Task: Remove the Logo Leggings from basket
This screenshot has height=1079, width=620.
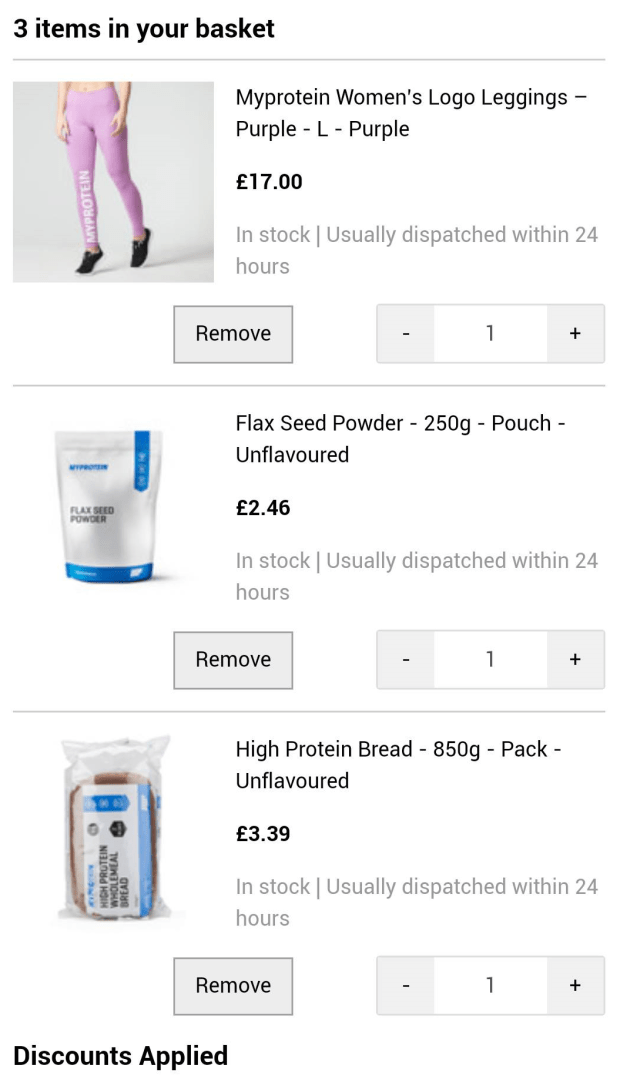Action: coord(233,334)
